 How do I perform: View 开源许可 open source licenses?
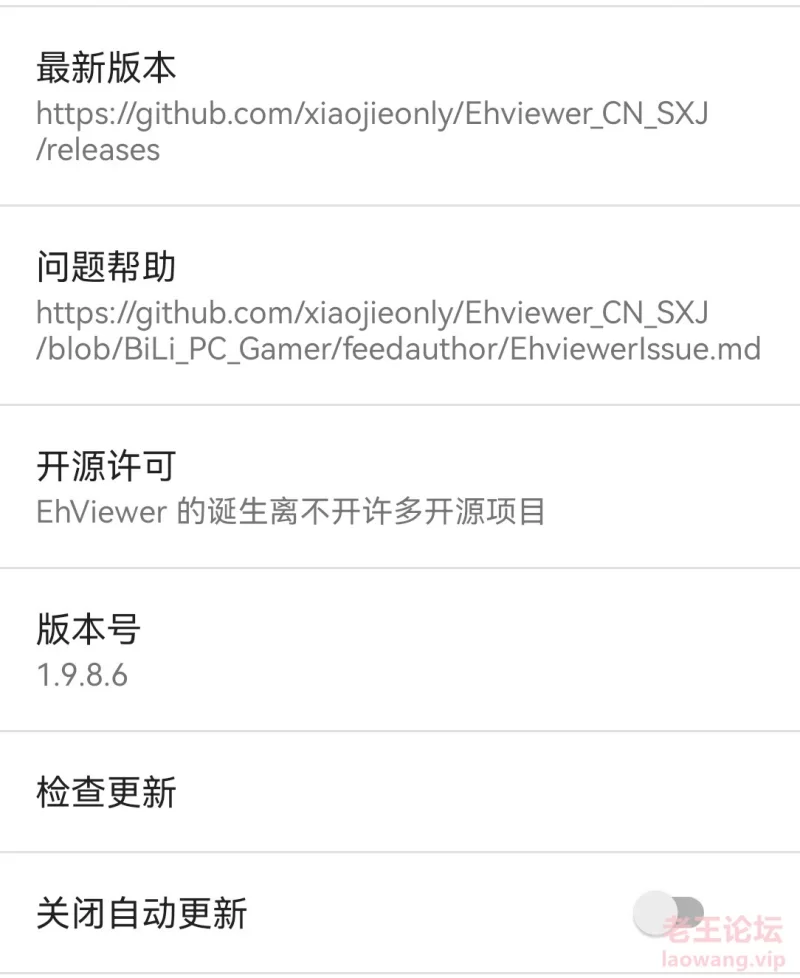pos(290,487)
